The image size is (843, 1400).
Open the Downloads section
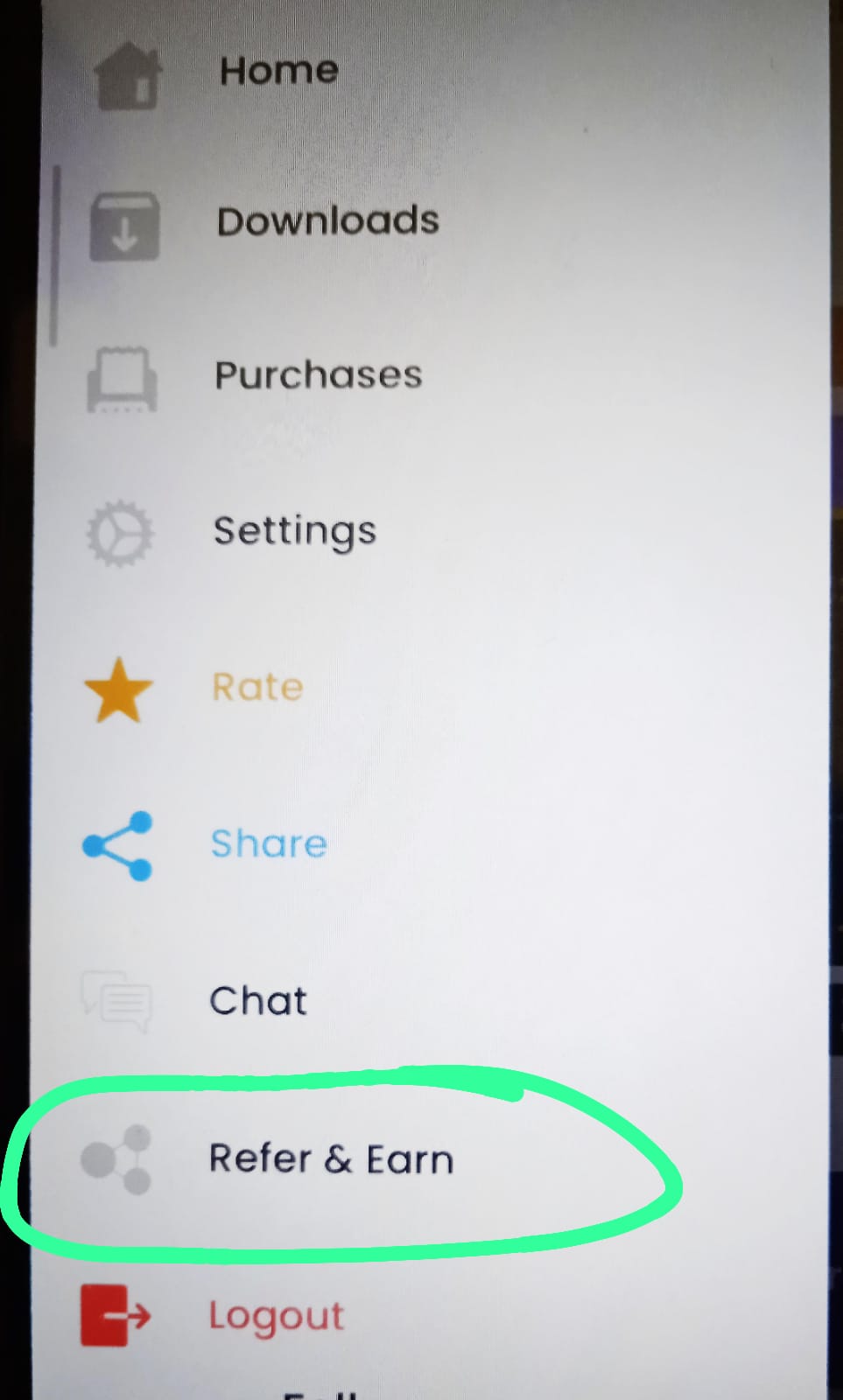coord(327,221)
